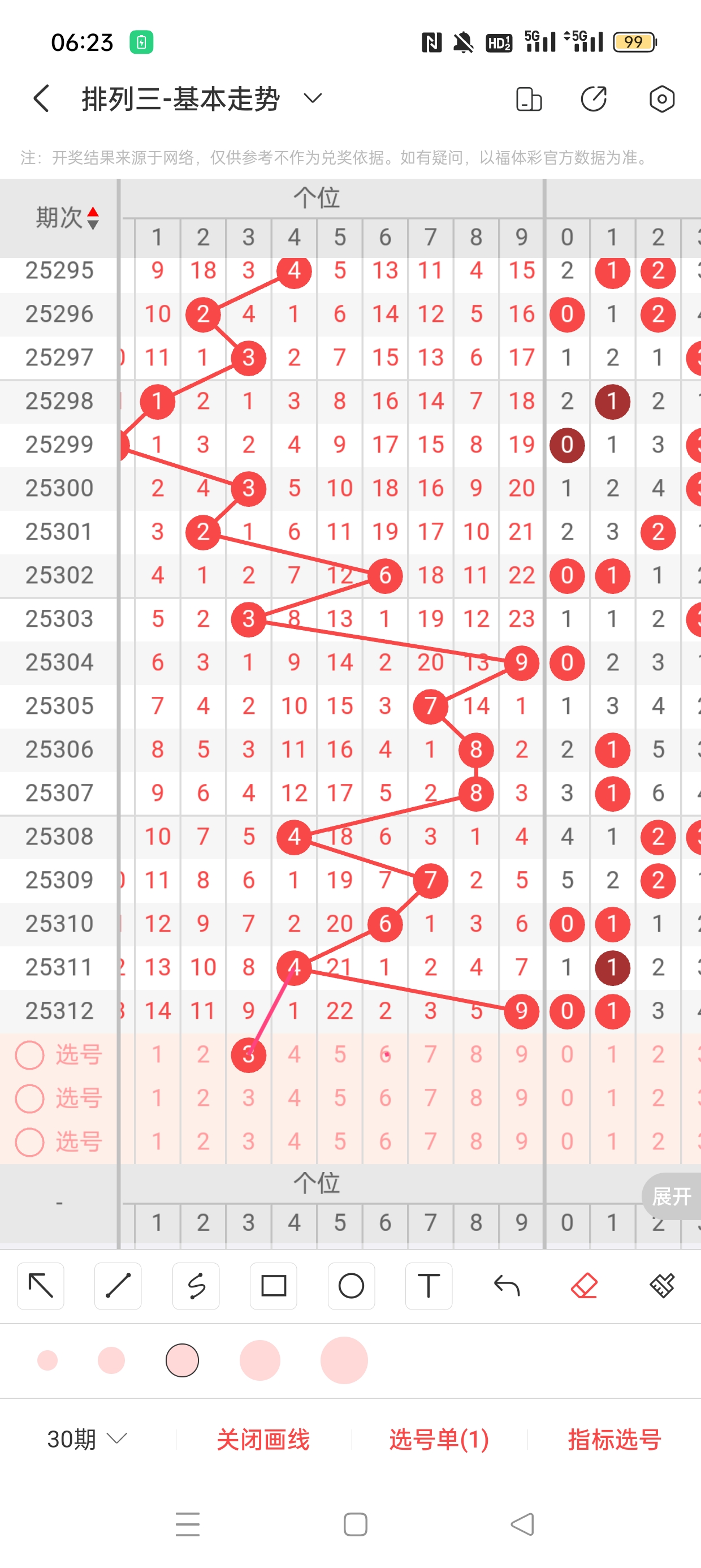Go back from the trend chart

pyautogui.click(x=41, y=98)
